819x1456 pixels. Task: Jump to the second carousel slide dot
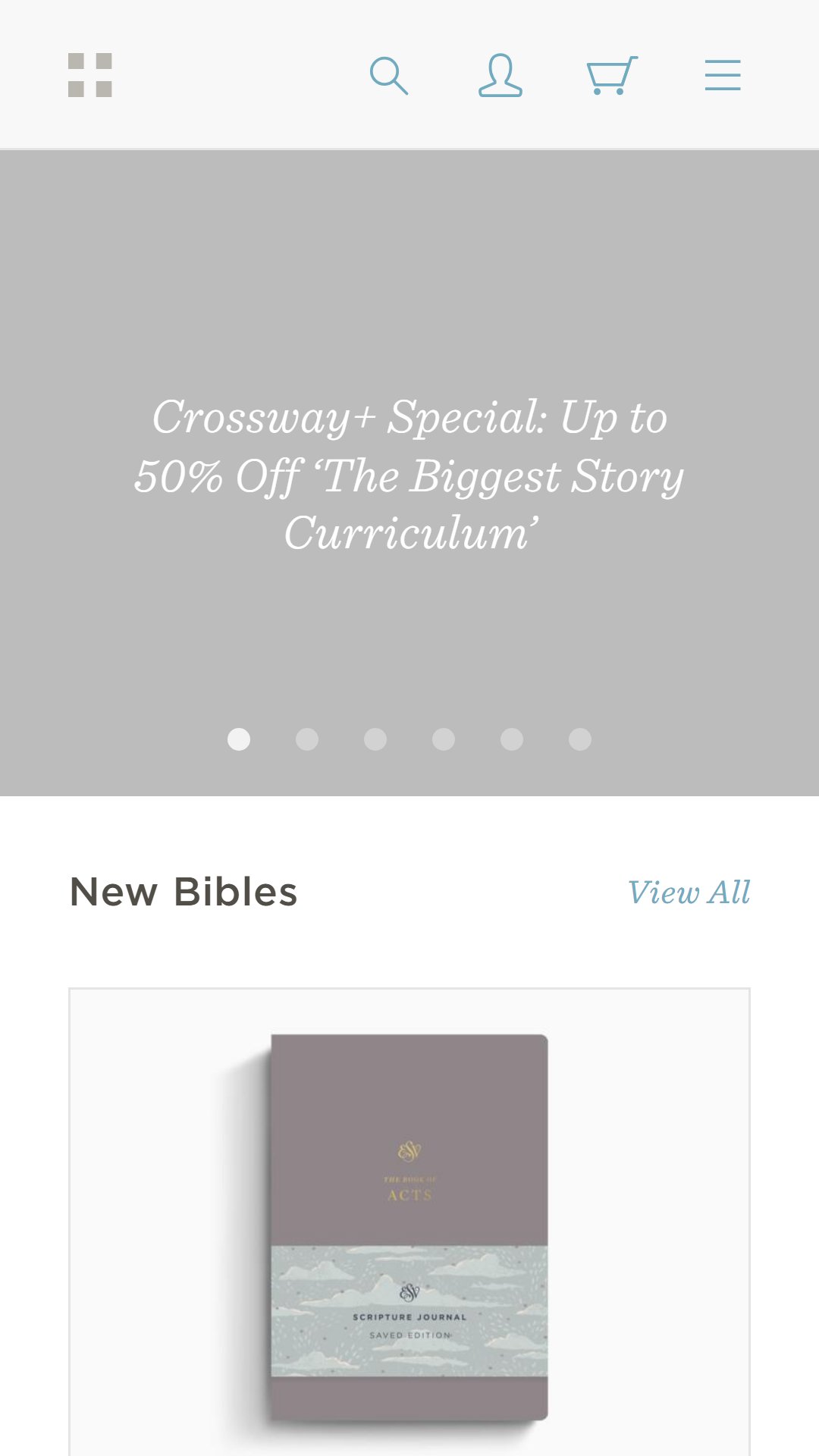(307, 739)
